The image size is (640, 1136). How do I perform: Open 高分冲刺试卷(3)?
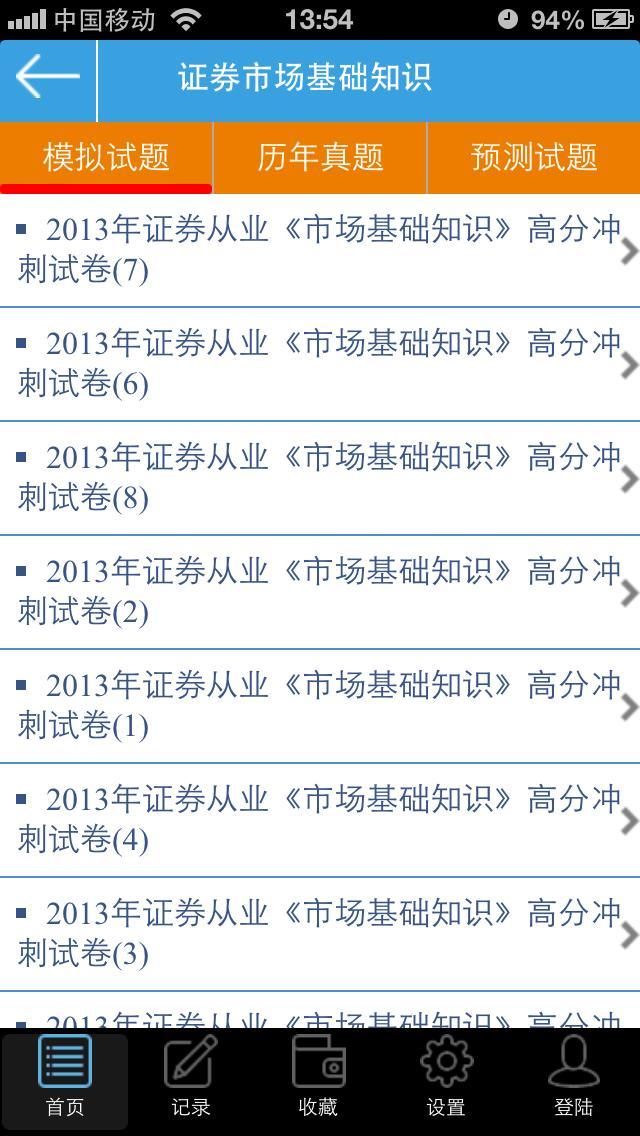[x=320, y=934]
